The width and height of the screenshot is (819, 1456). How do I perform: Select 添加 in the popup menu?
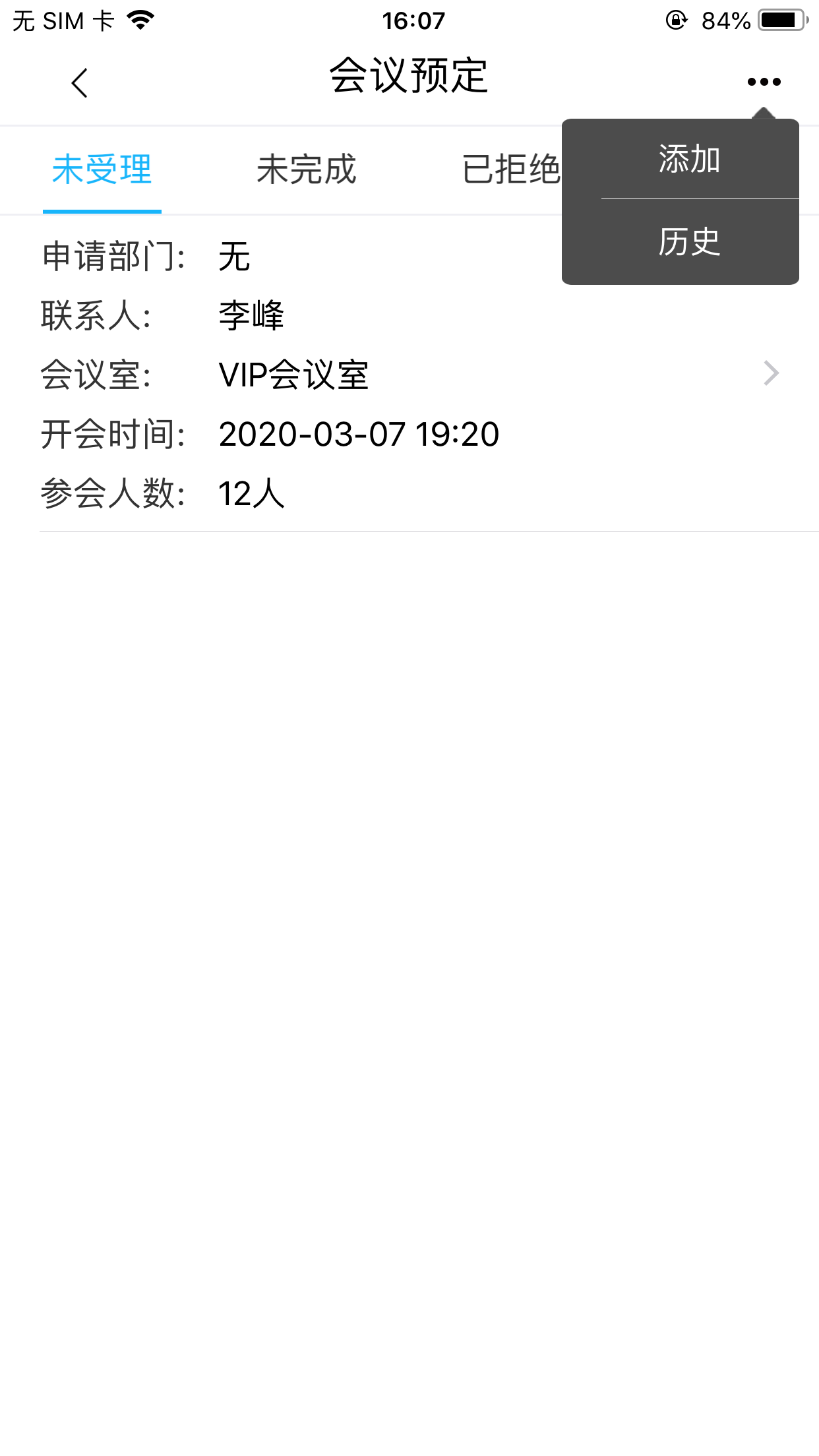[688, 159]
